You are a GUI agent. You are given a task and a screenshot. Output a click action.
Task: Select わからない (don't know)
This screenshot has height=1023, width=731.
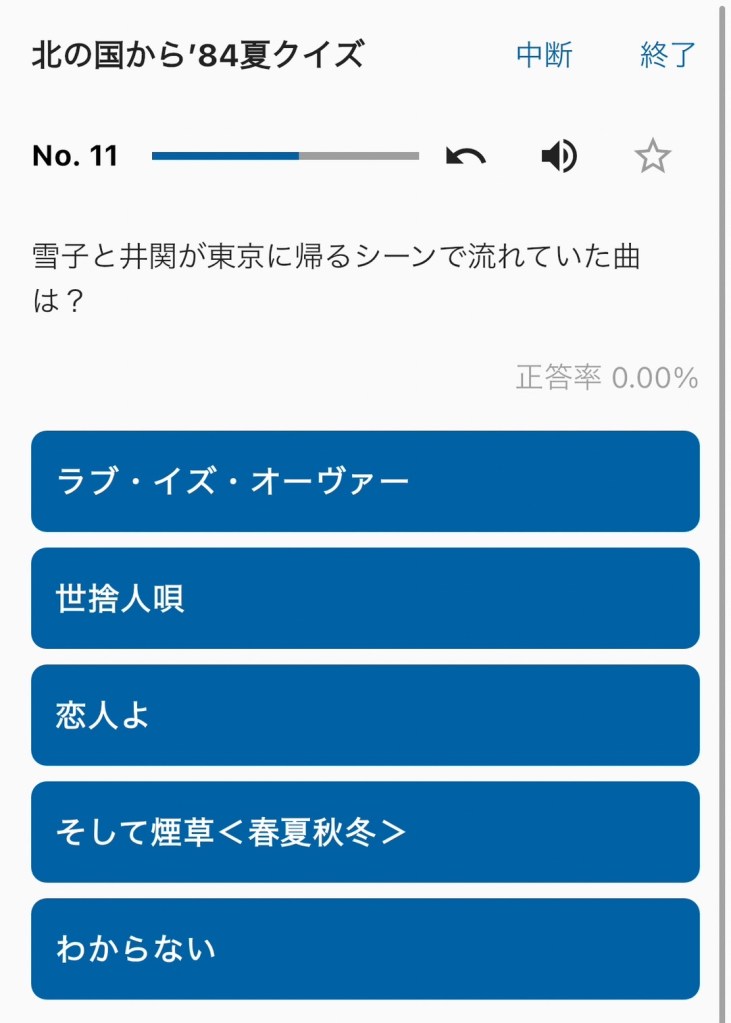tap(365, 949)
